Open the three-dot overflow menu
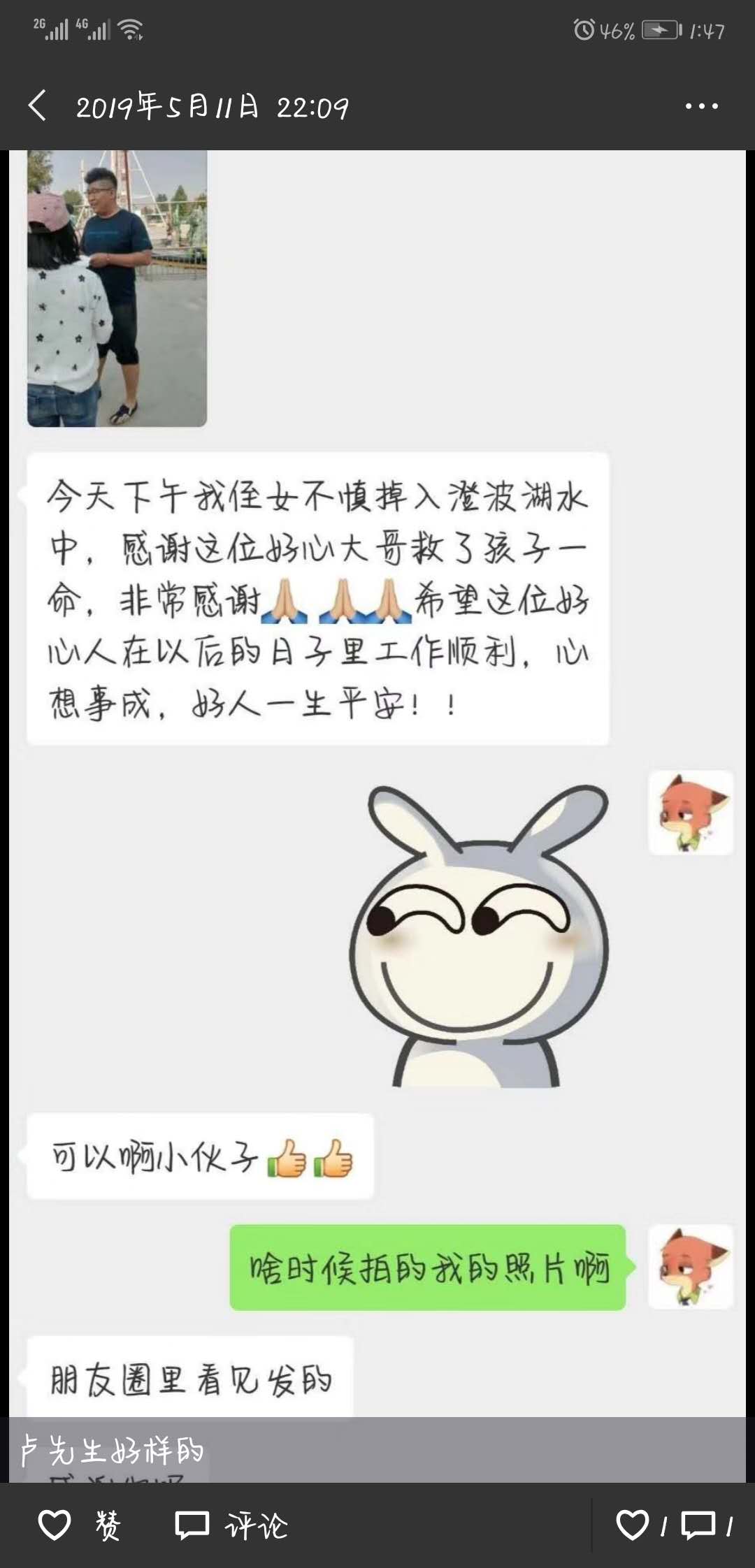 click(x=701, y=106)
